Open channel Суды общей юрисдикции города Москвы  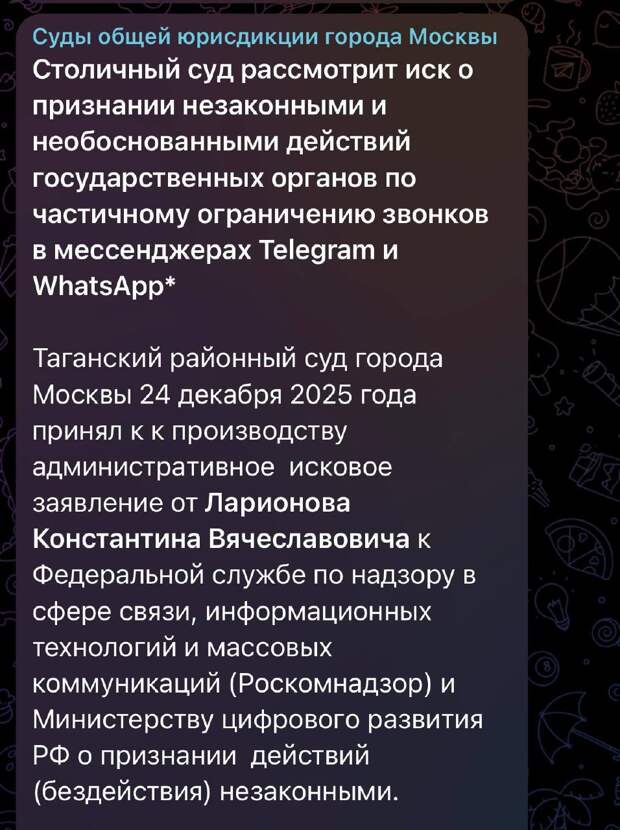pos(265,37)
